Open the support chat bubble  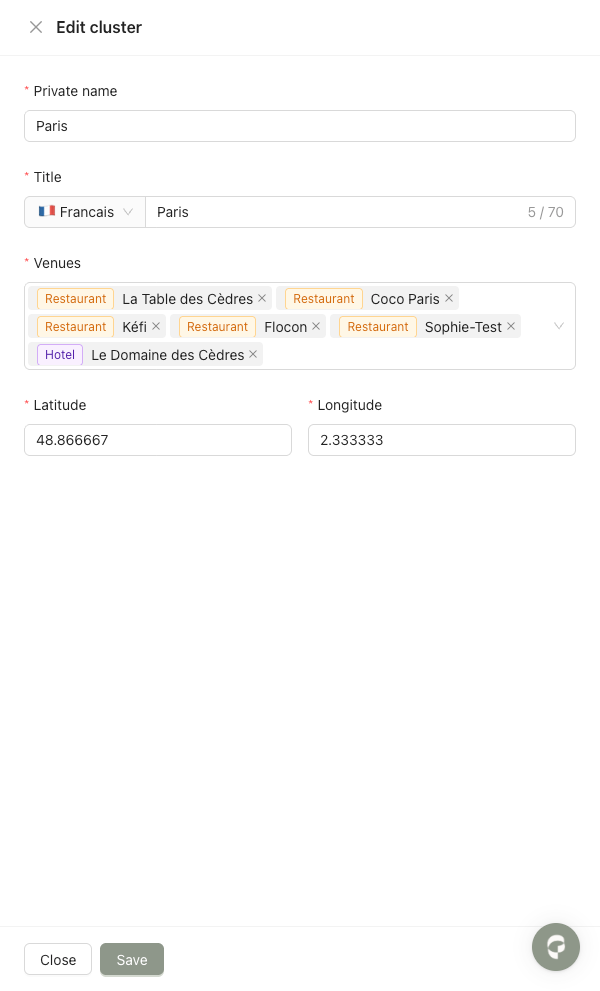556,947
